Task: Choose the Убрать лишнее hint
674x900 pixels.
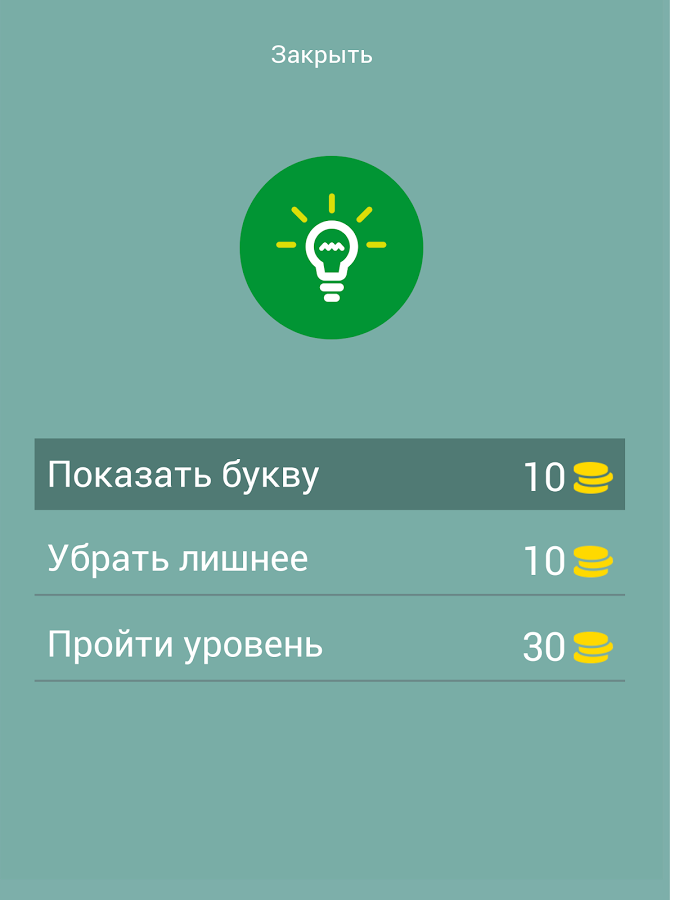Action: click(x=329, y=559)
